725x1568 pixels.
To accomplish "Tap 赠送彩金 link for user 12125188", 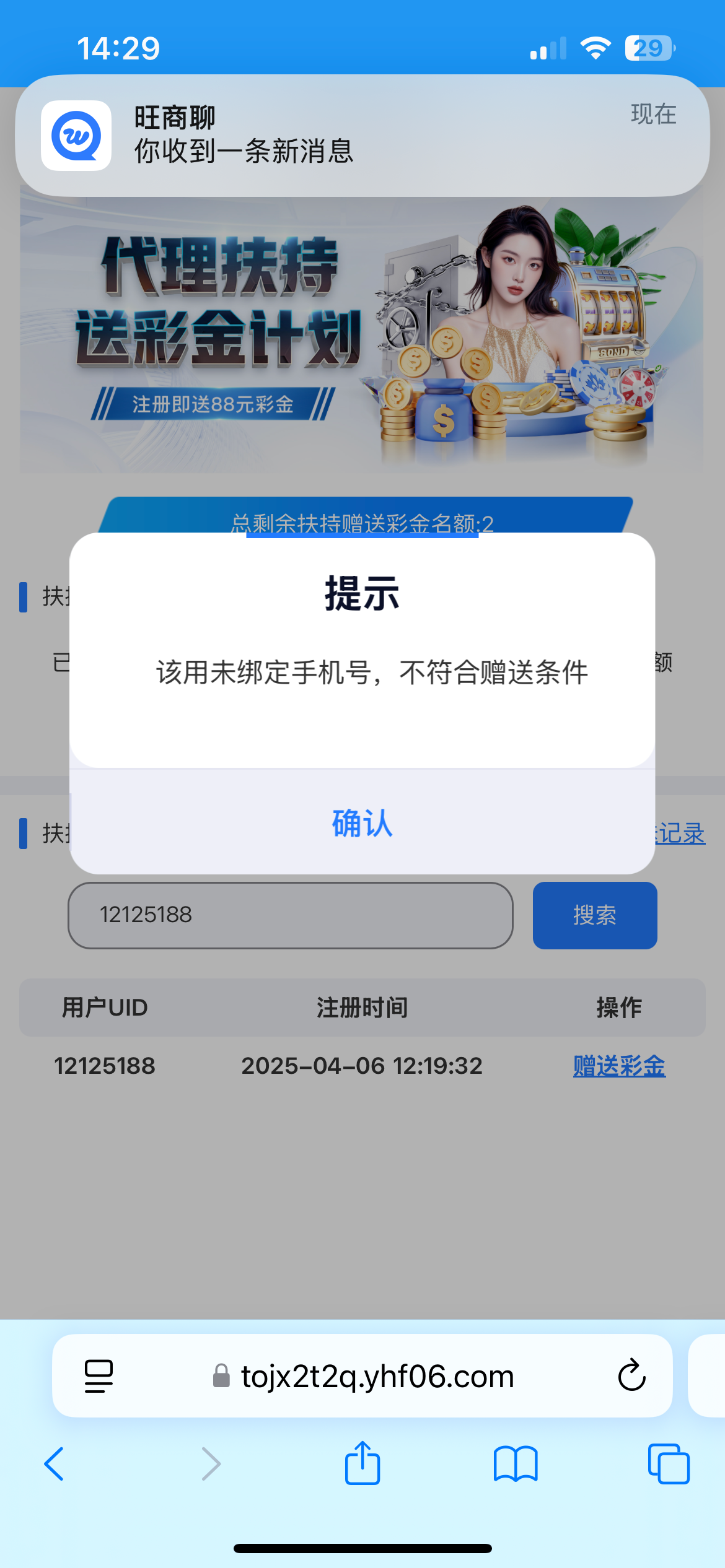I will pyautogui.click(x=618, y=1066).
